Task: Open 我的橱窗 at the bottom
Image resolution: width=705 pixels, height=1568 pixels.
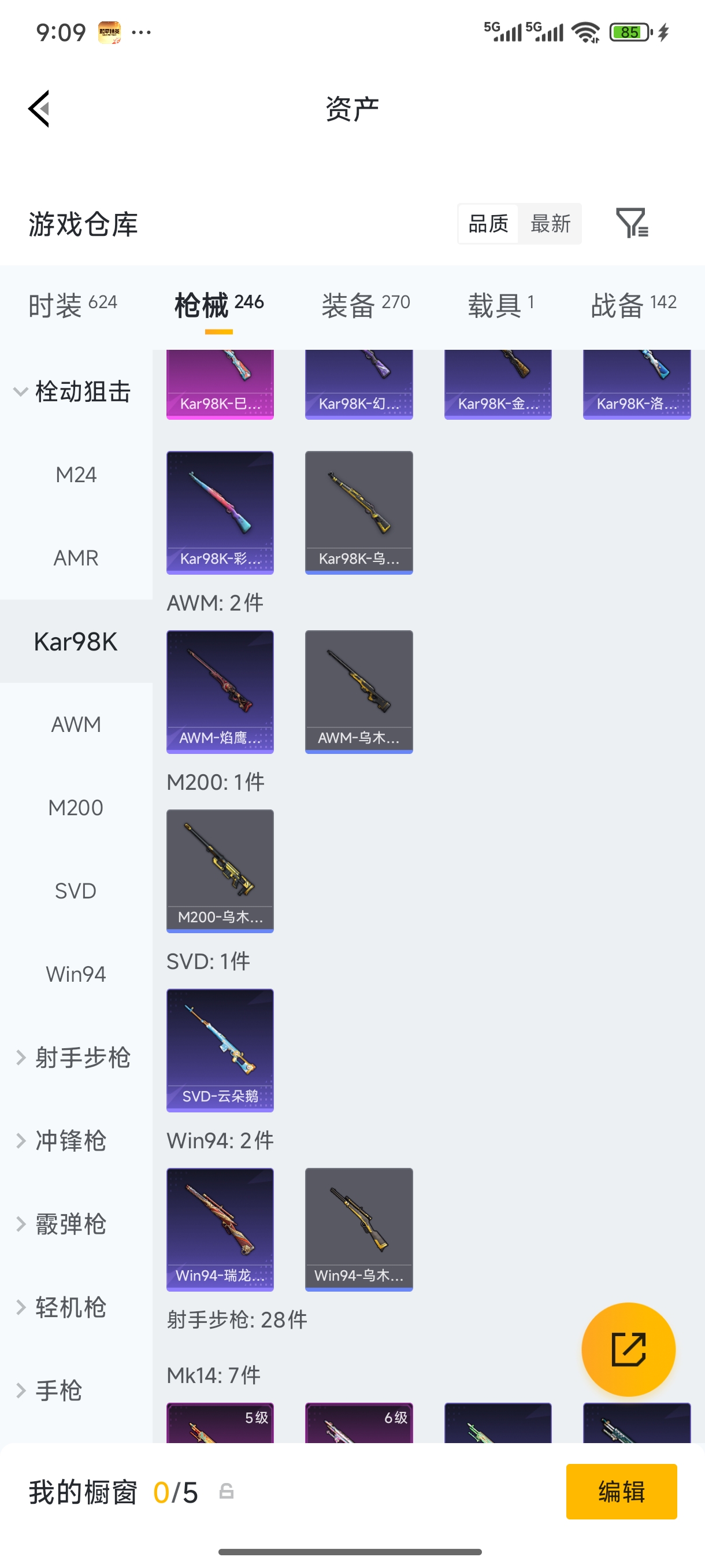Action: click(x=82, y=1492)
